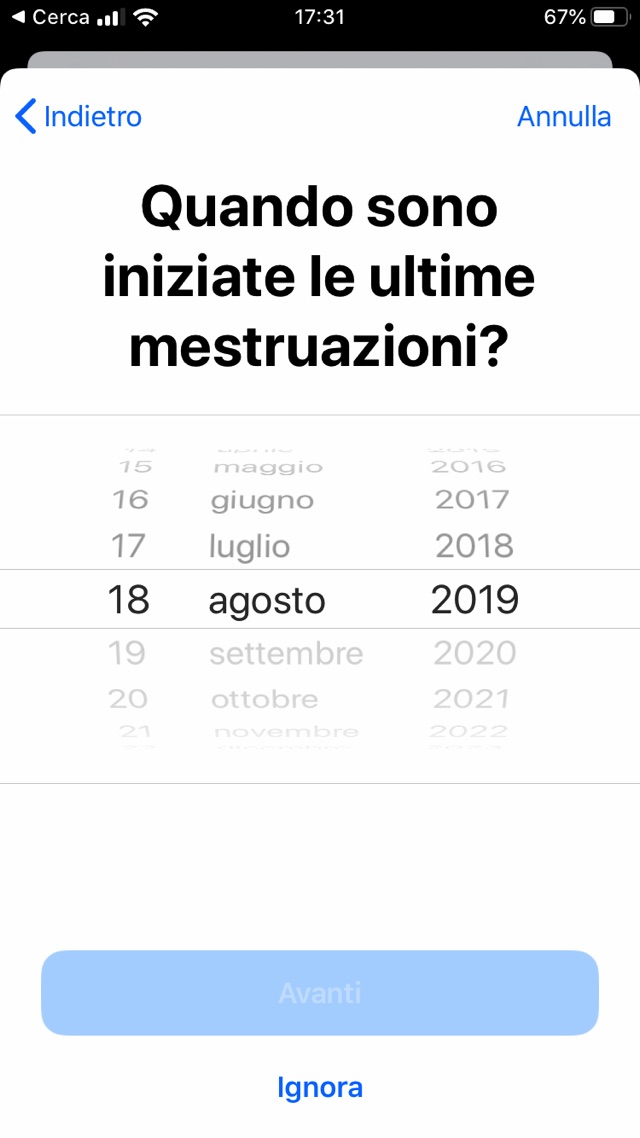Select giugno in the month wheel
The height and width of the screenshot is (1138, 640).
[x=262, y=500]
